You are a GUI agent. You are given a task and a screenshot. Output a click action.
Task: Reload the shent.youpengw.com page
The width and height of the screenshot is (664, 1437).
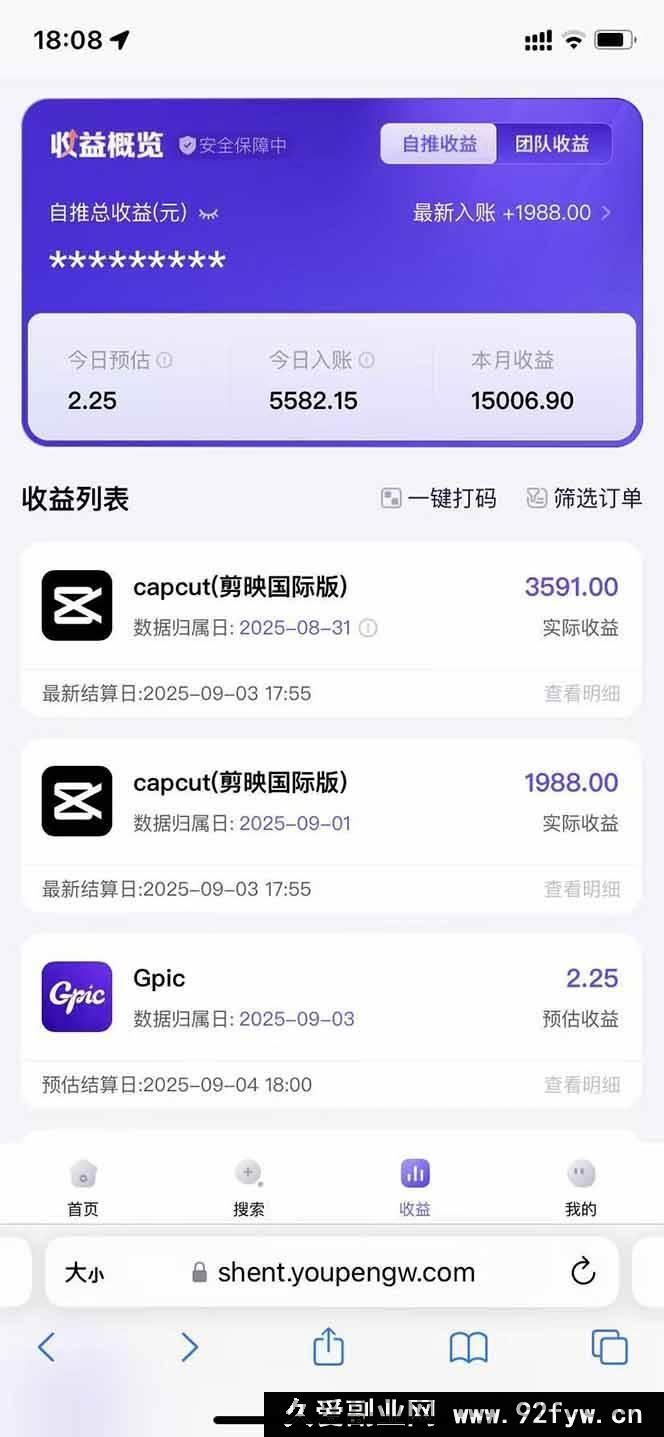583,1272
